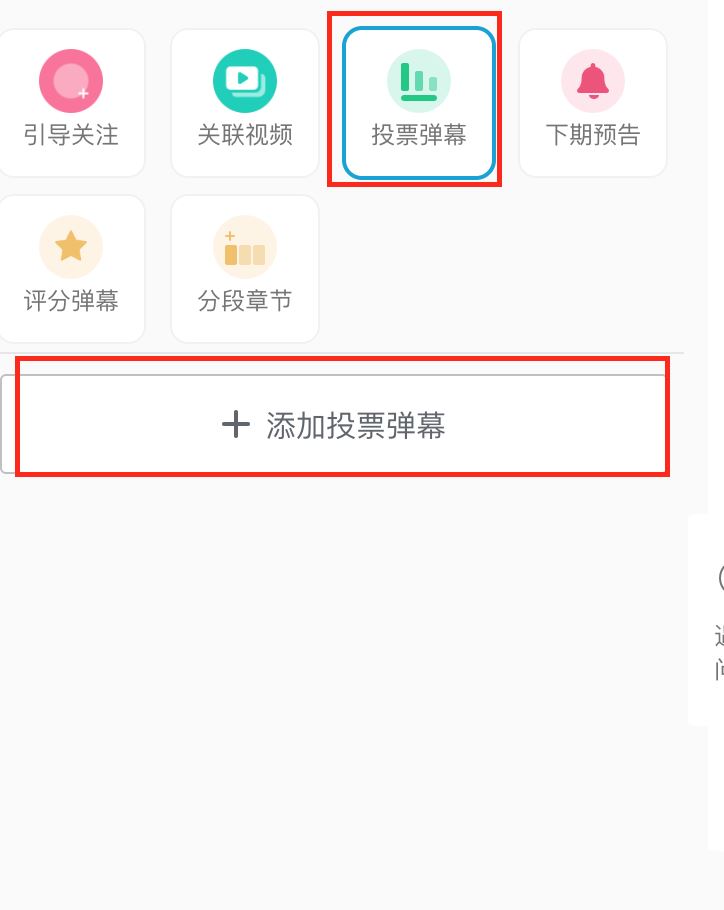The width and height of the screenshot is (724, 910).
Task: Choose the 投票弹幕 tile
Action: (419, 102)
